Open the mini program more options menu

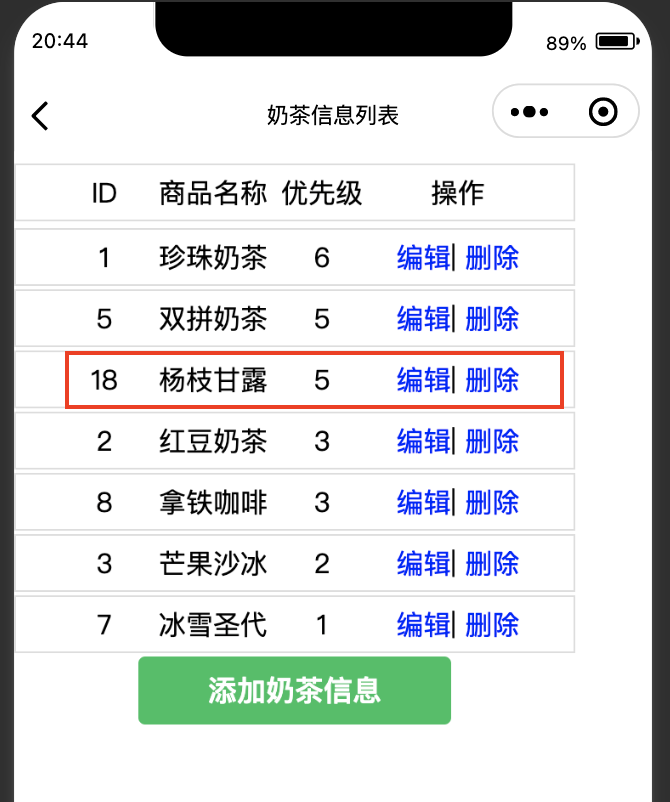tap(529, 112)
